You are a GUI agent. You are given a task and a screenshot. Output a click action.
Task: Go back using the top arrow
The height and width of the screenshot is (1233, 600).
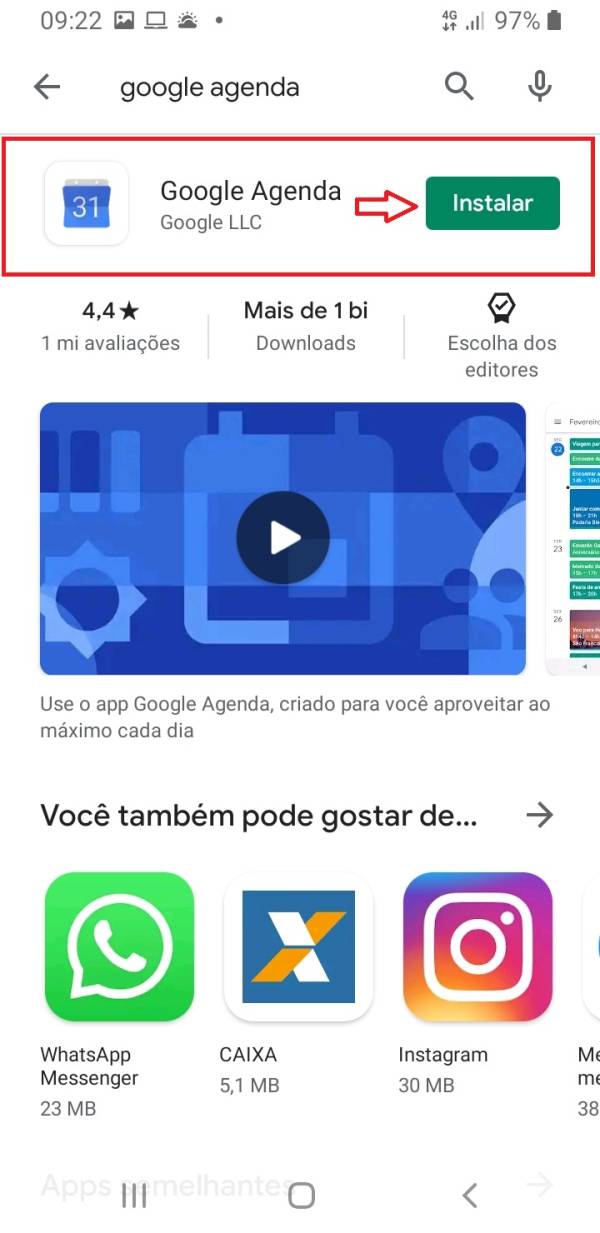point(47,87)
